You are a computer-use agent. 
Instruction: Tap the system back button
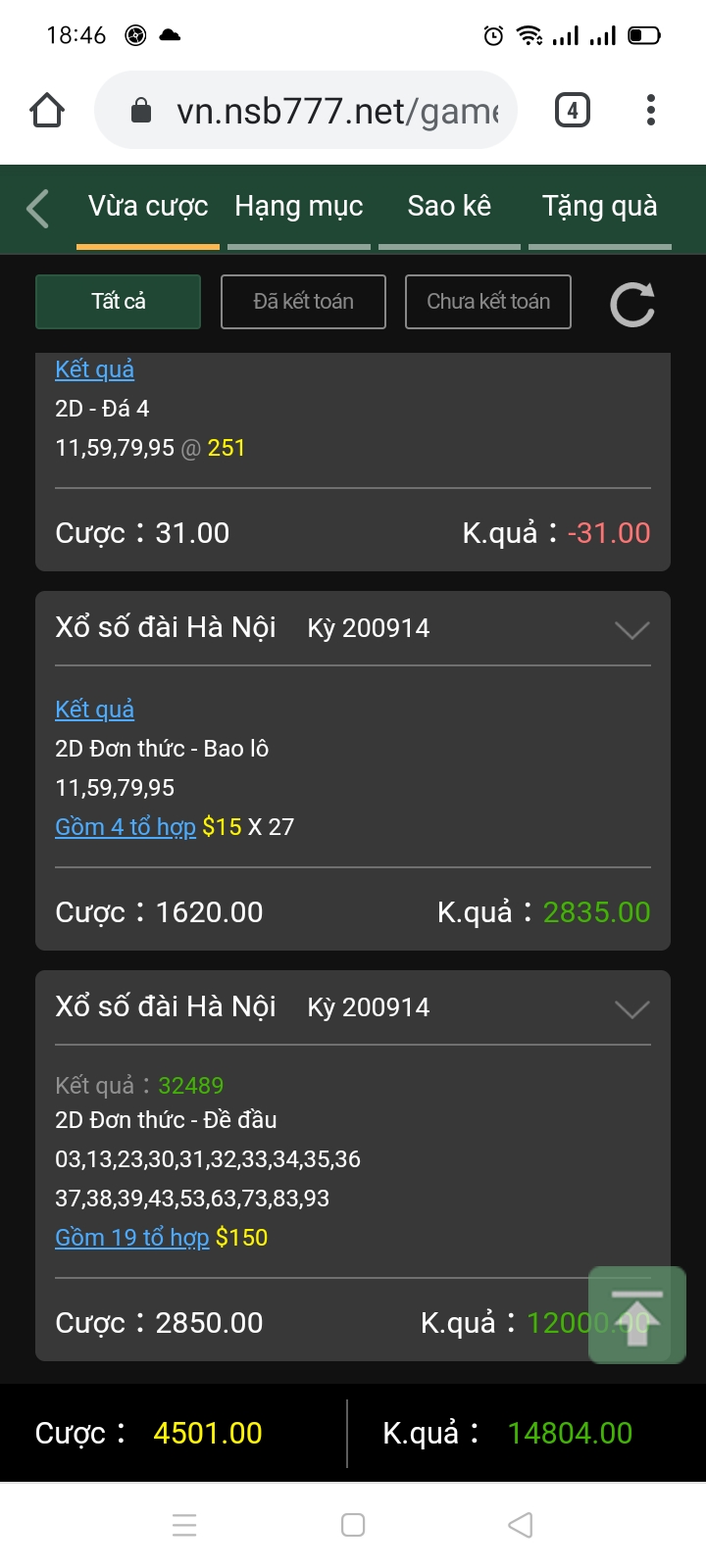521,1525
